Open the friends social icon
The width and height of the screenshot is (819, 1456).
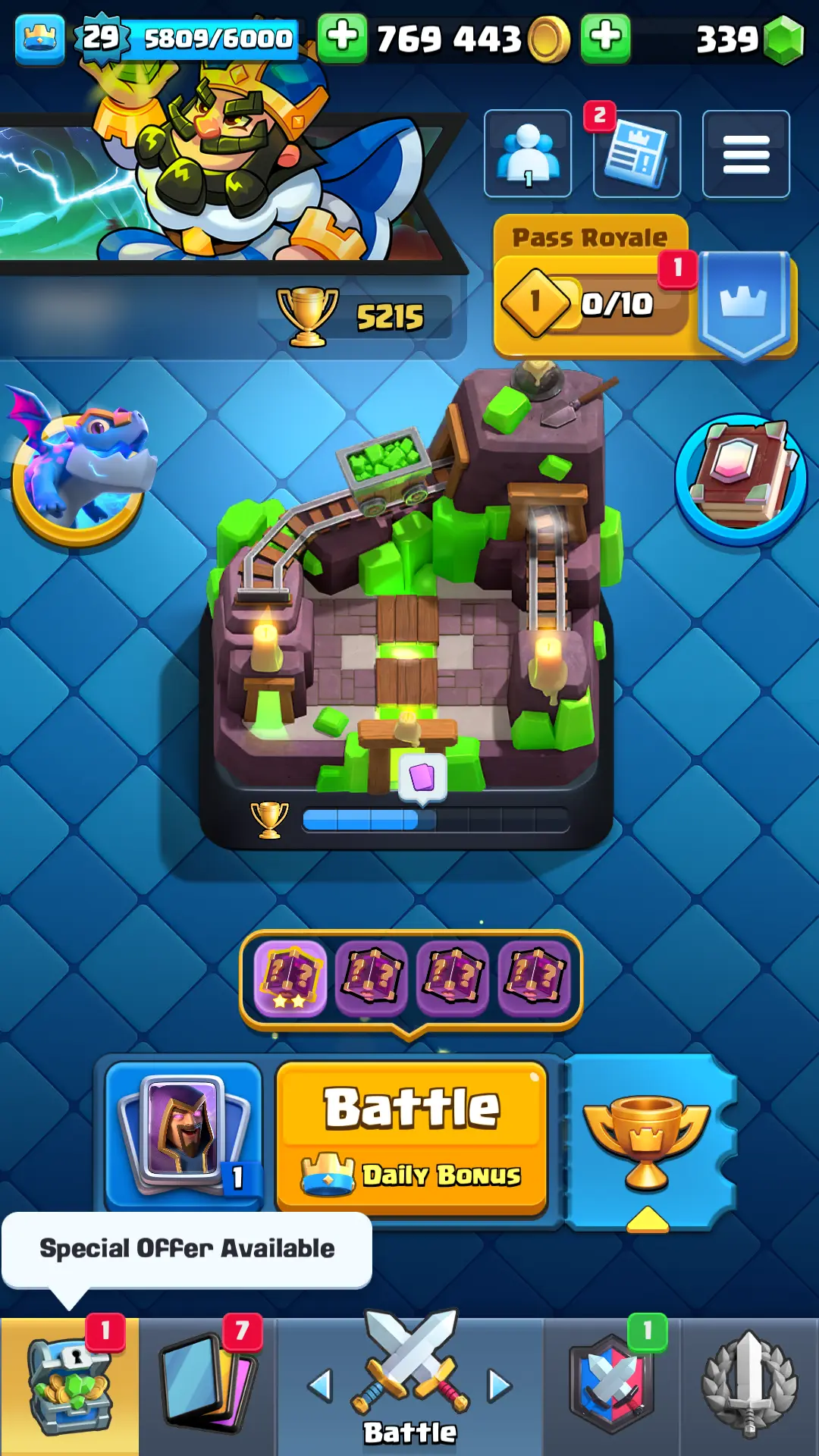click(528, 154)
